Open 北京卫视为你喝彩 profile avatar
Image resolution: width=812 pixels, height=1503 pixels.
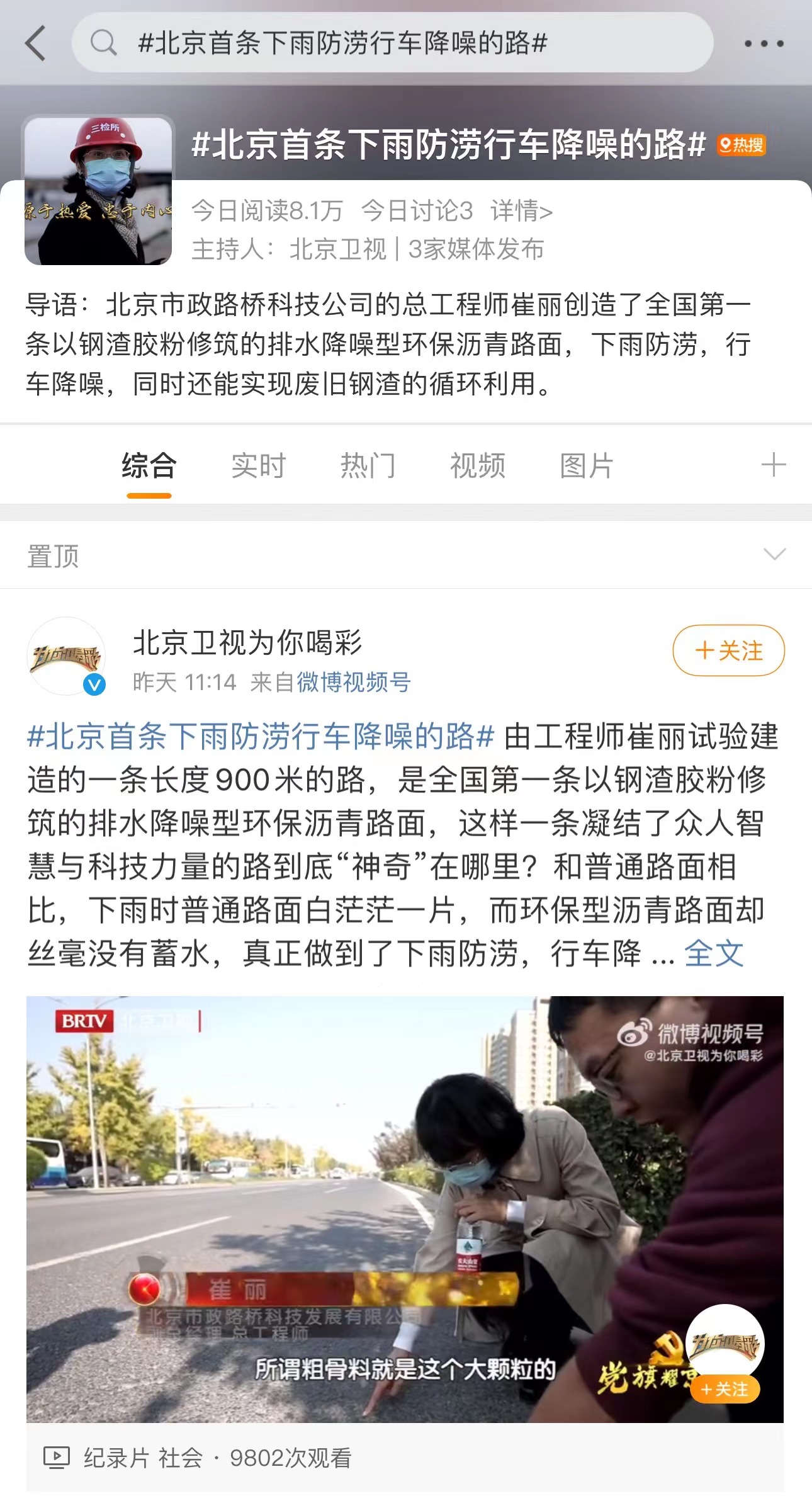66,656
